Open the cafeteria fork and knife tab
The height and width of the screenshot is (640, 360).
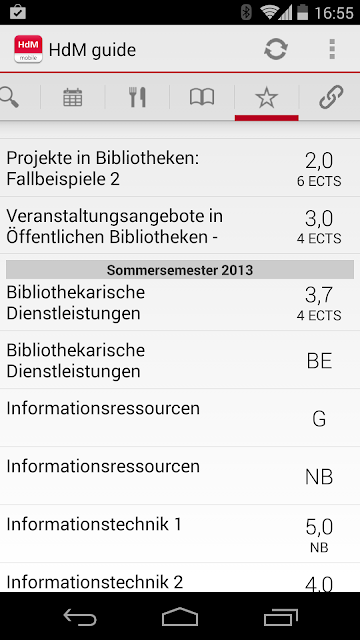coord(137,98)
